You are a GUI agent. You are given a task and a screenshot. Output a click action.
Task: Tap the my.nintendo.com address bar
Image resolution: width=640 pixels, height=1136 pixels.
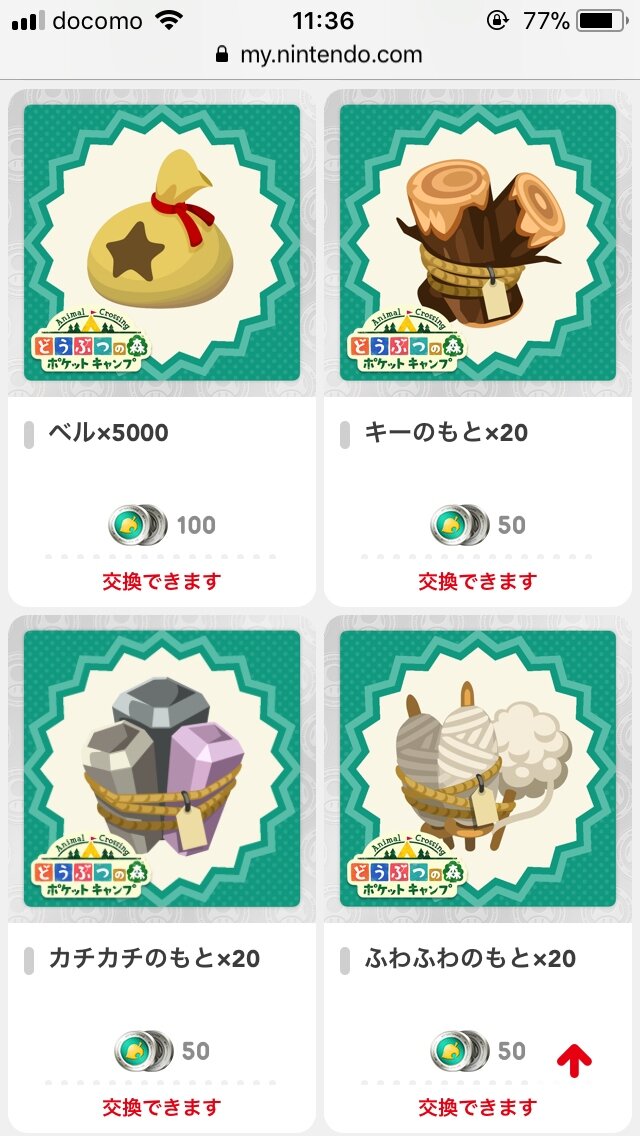[320, 55]
